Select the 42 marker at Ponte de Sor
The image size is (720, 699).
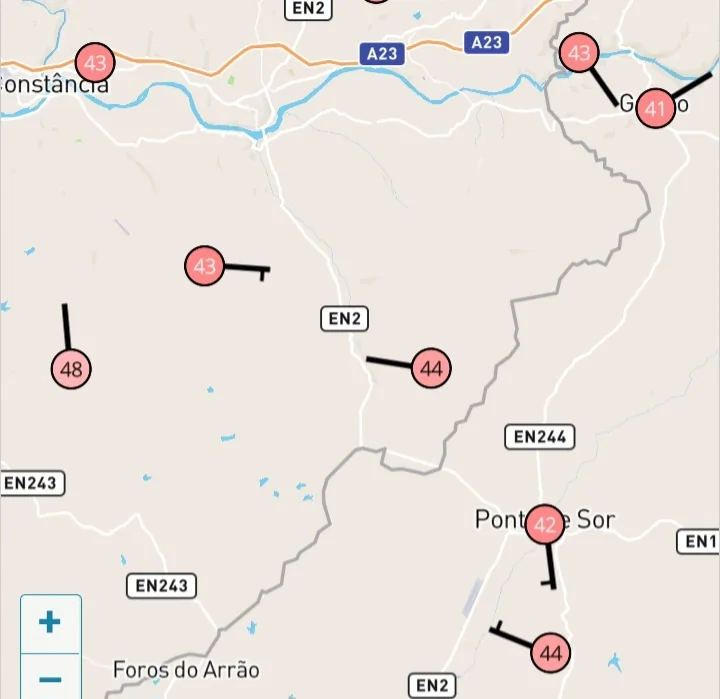tap(545, 524)
